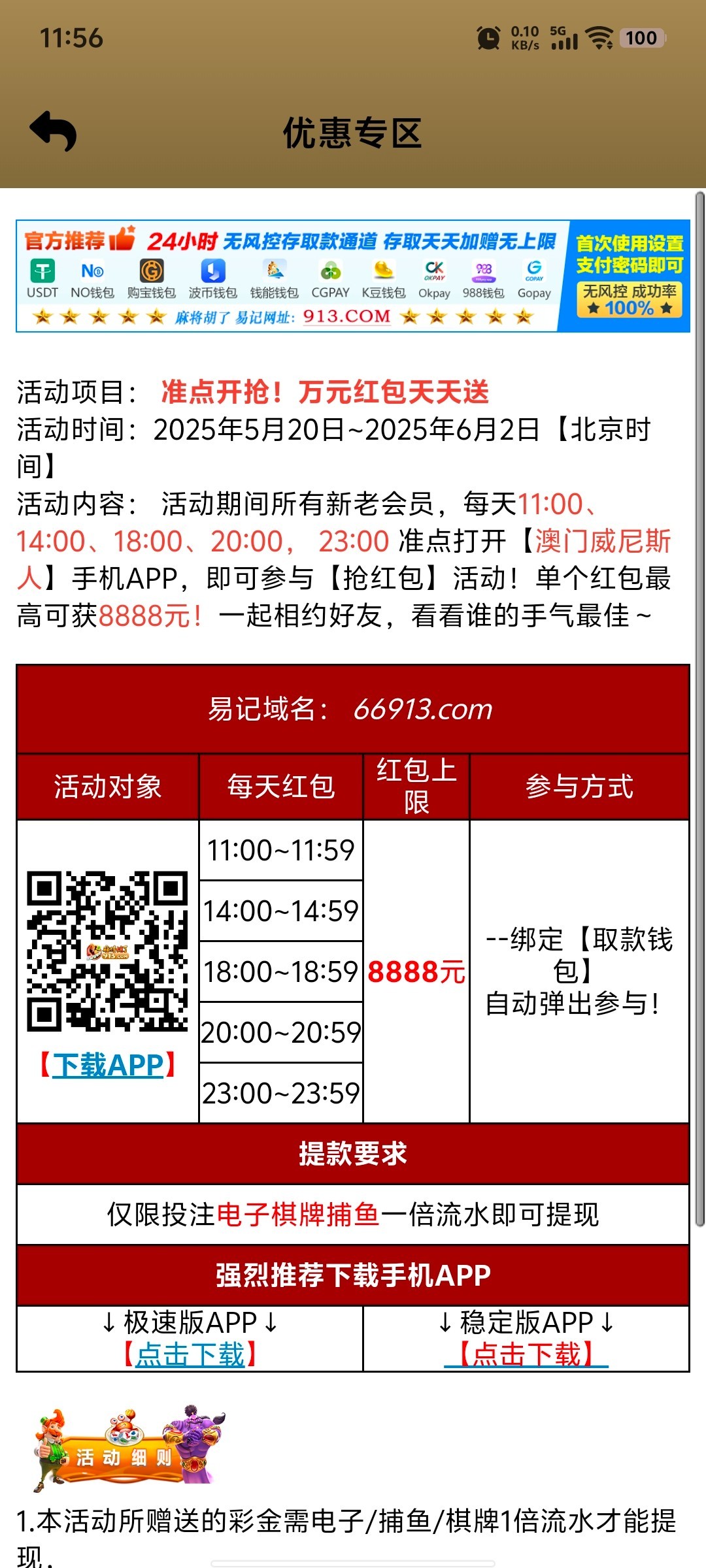Tap 点击下载 under 极速版APP
The image size is (706, 1568).
(190, 1354)
